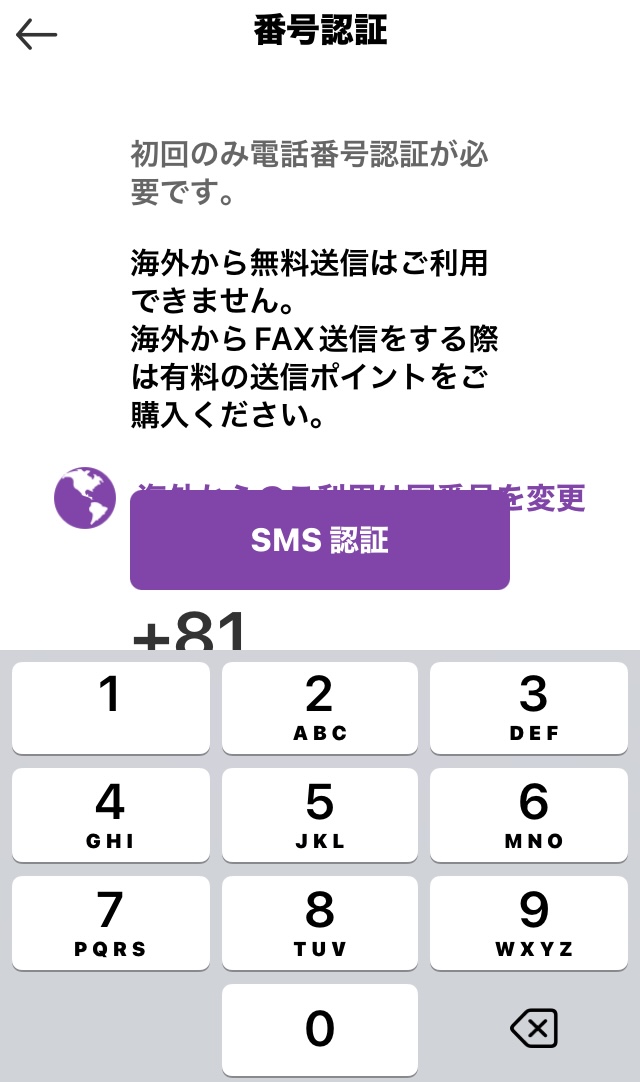The image size is (640, 1082).
Task: Enter digit 8 on the keypad
Action: click(x=320, y=923)
